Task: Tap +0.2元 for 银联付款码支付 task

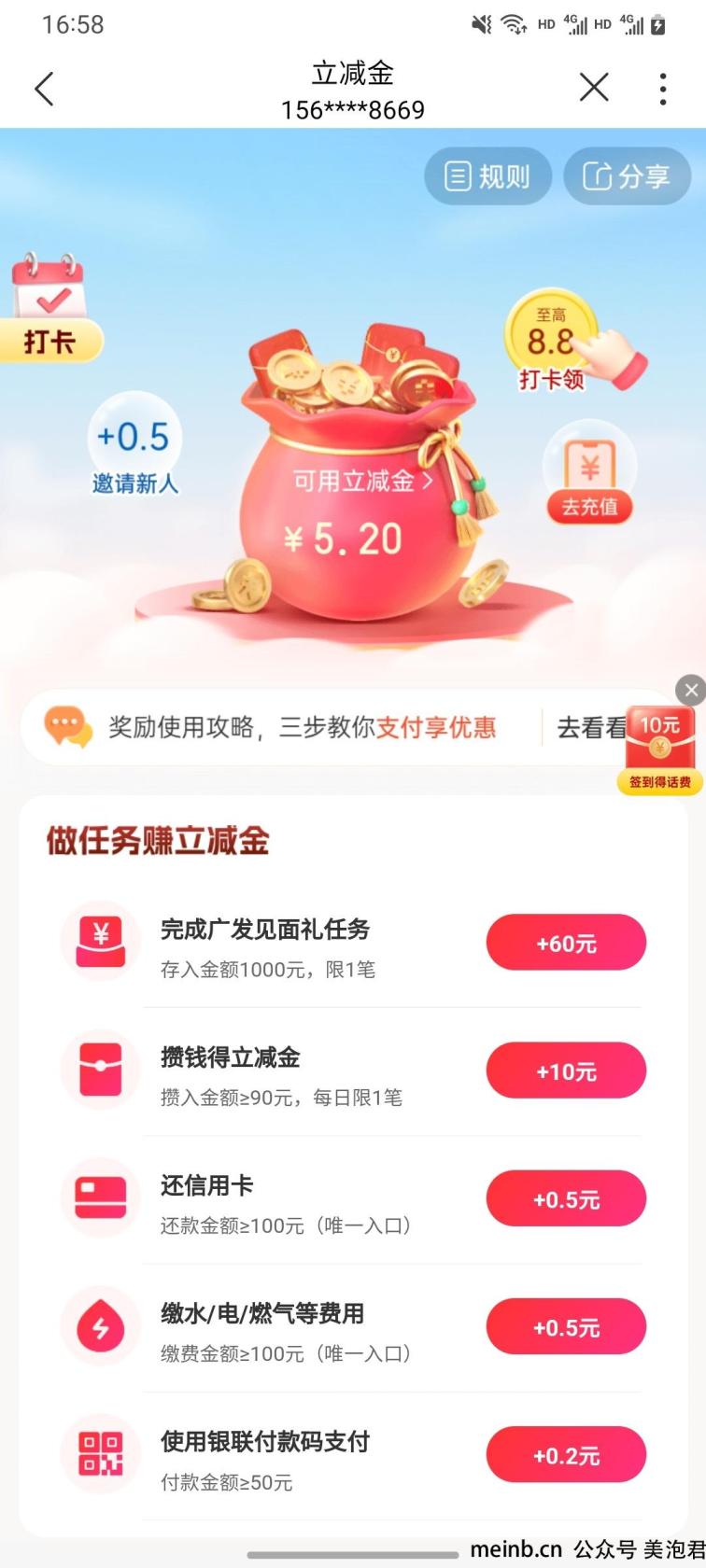Action: (566, 1454)
